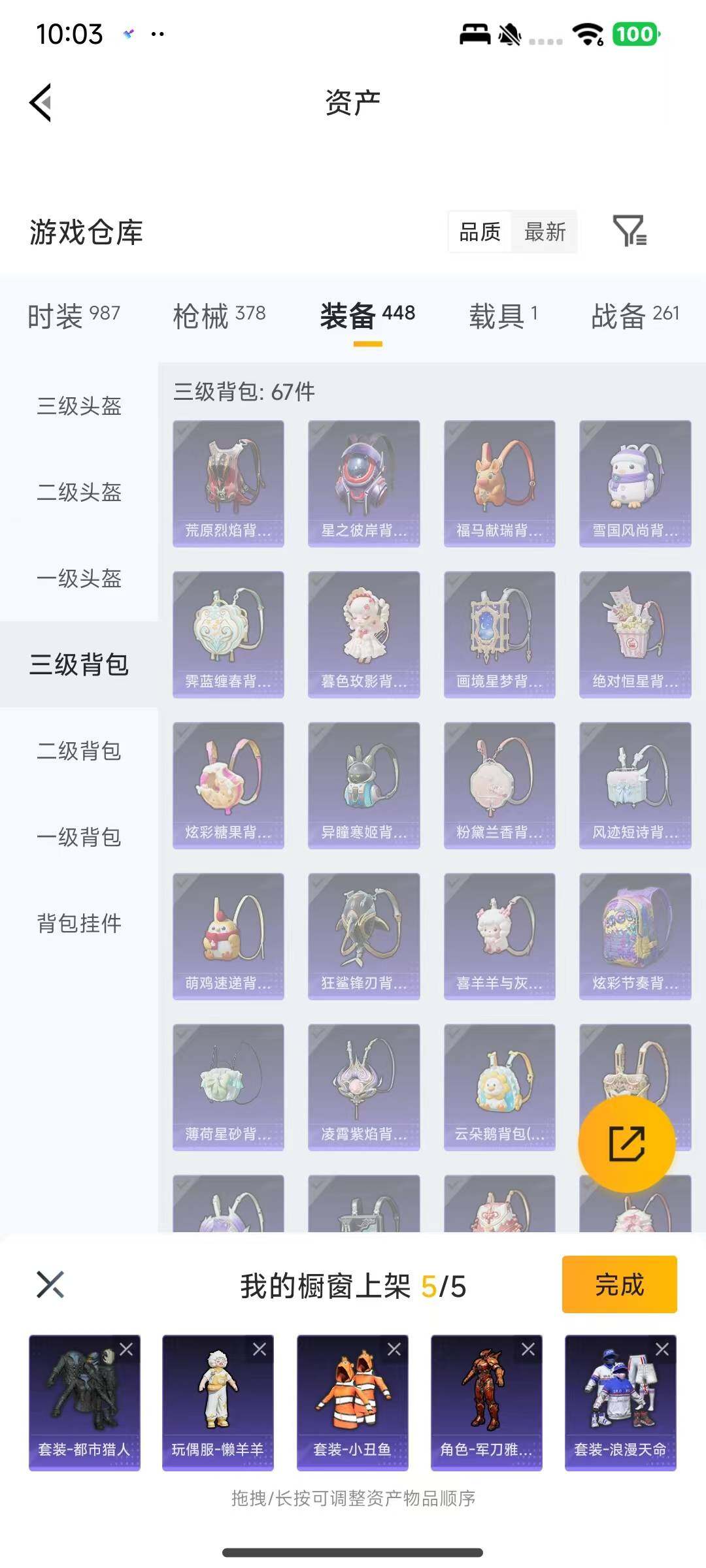Image resolution: width=706 pixels, height=1568 pixels.
Task: Switch sorting to 最新
Action: 546,232
